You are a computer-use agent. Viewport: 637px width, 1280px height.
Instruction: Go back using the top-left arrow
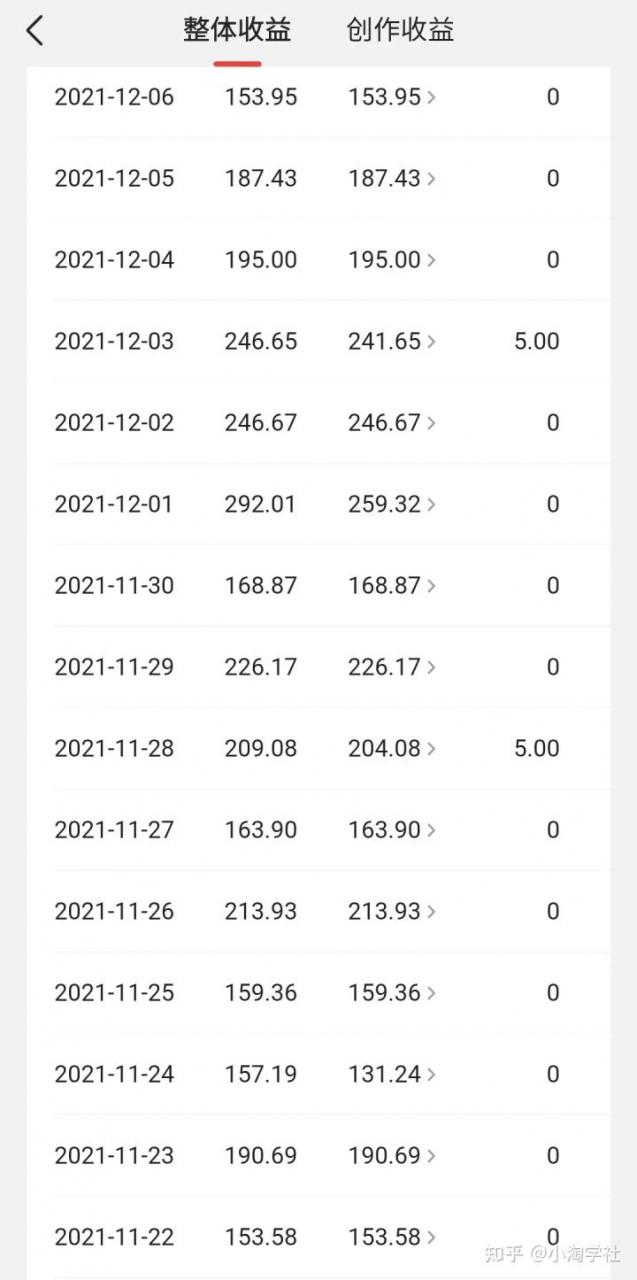point(35,30)
